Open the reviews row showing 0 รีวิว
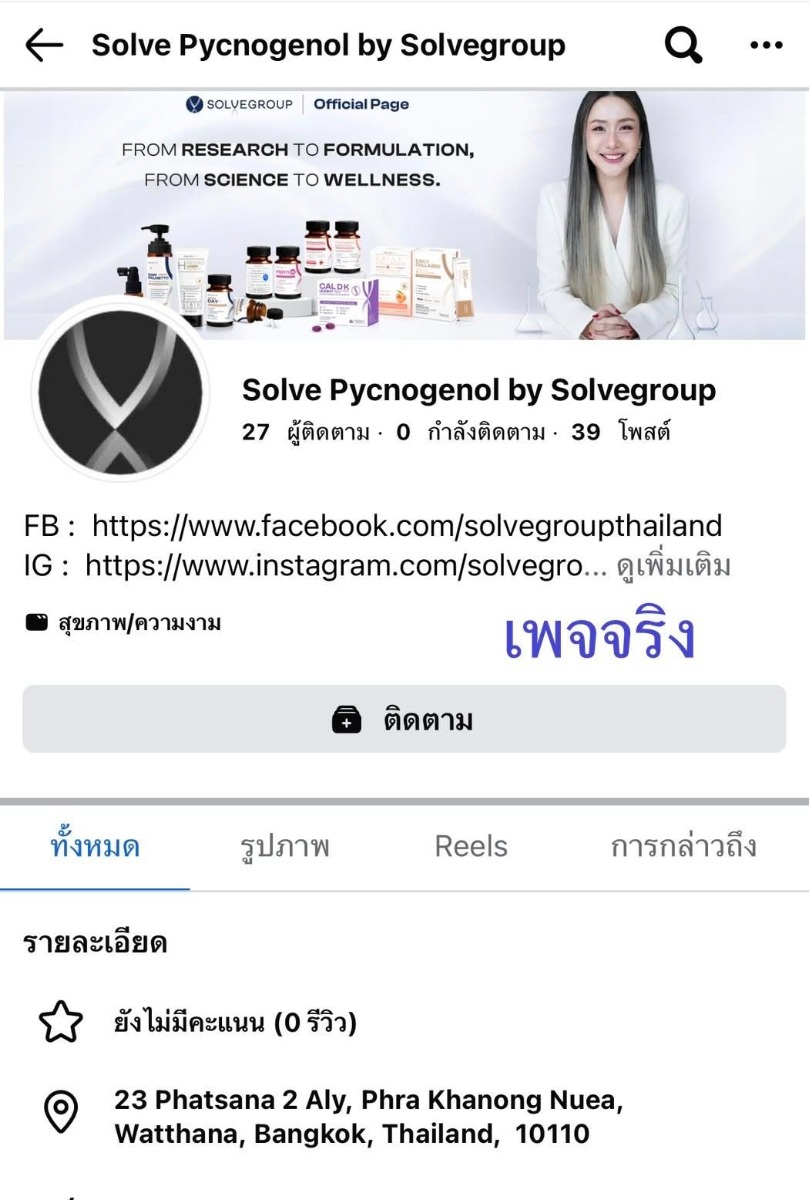The image size is (809, 1200). click(236, 1023)
